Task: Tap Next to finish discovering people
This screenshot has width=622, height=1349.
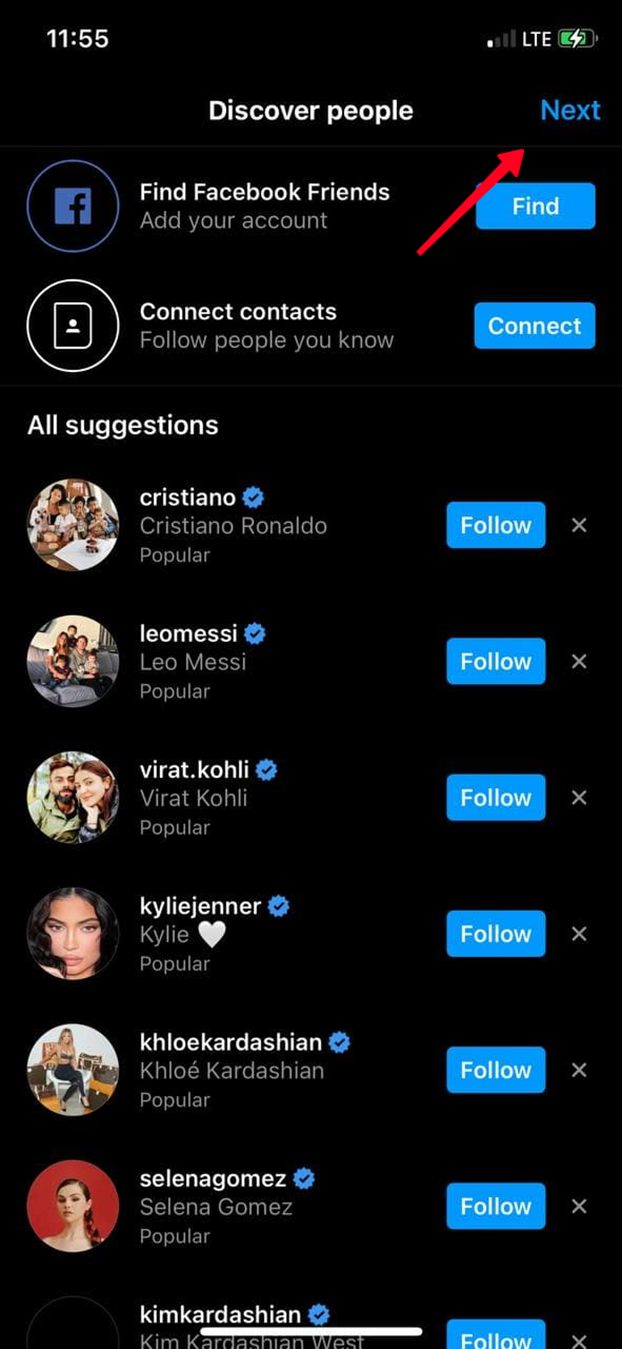Action: point(570,110)
